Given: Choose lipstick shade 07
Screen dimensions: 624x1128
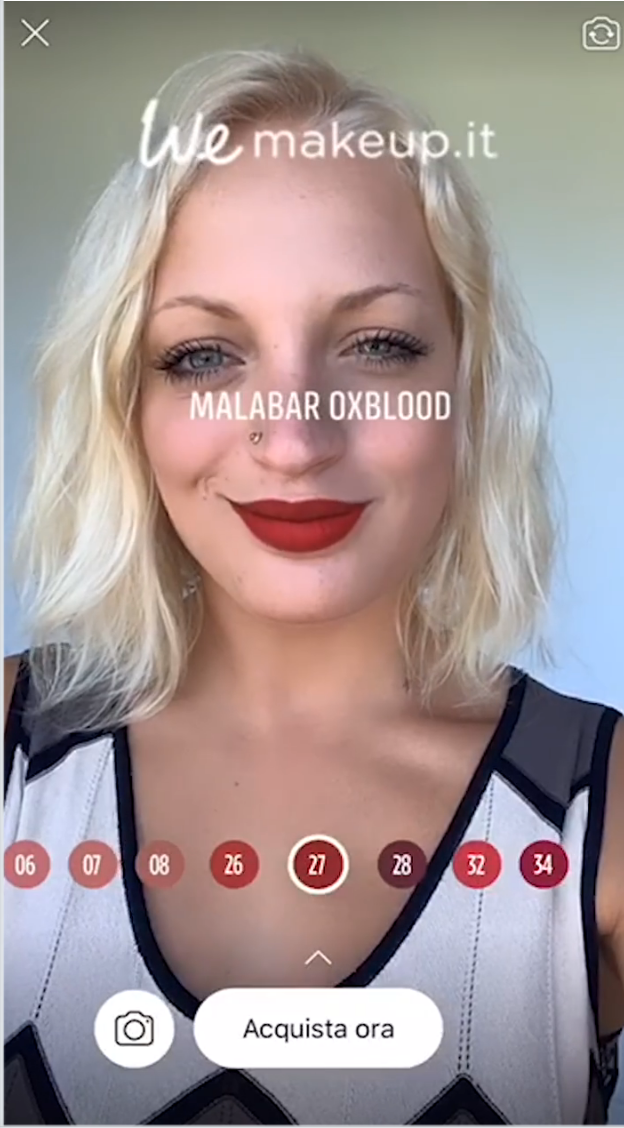Looking at the screenshot, I should click(93, 865).
